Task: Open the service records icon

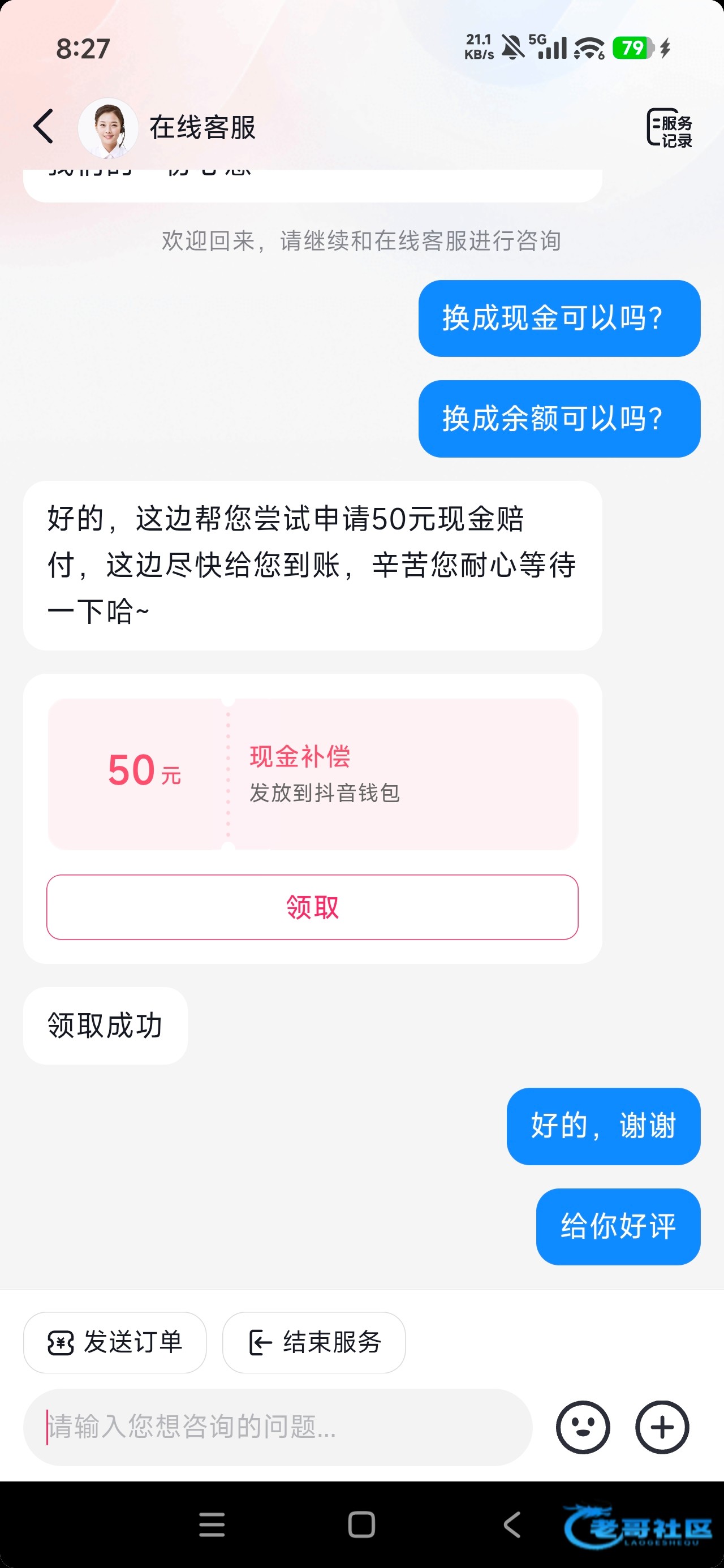Action: [x=669, y=128]
